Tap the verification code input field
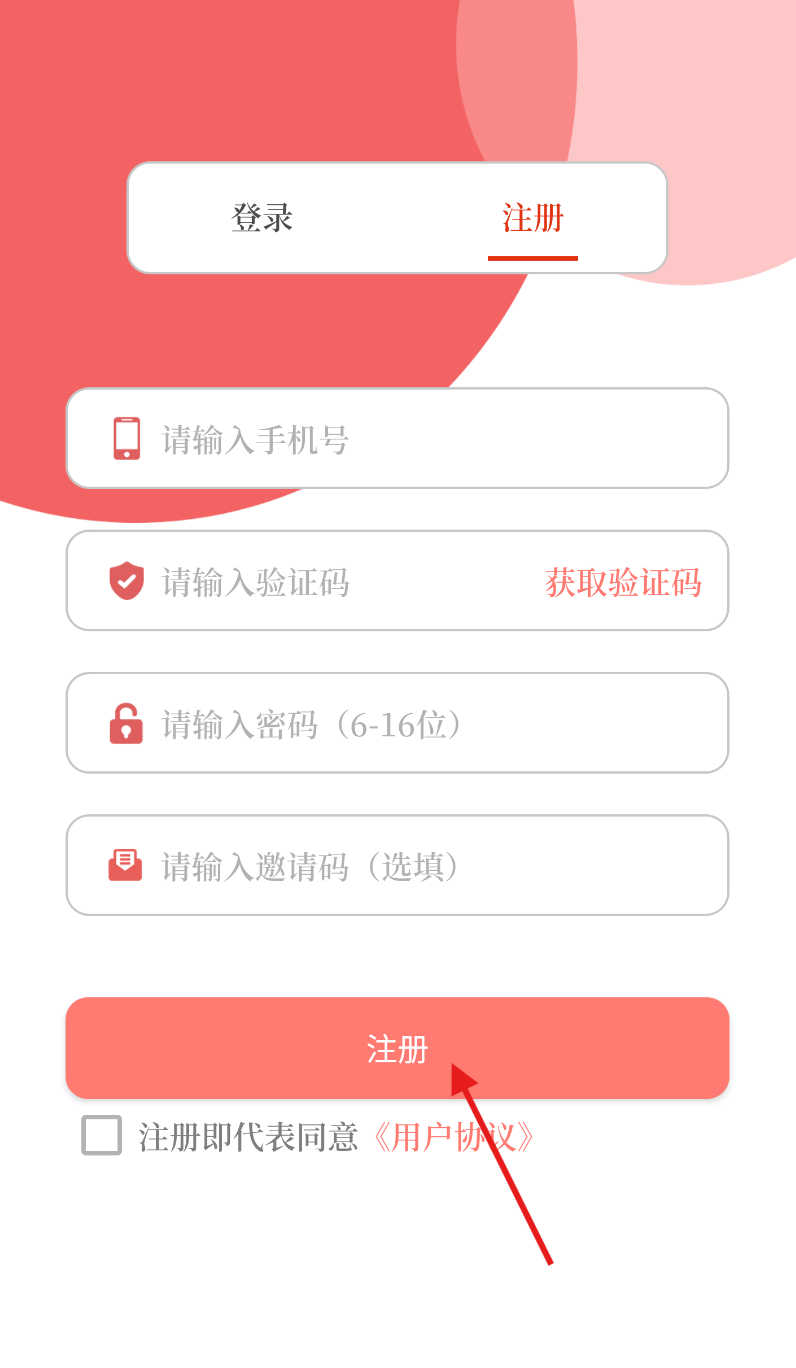This screenshot has width=796, height=1368. 330,582
